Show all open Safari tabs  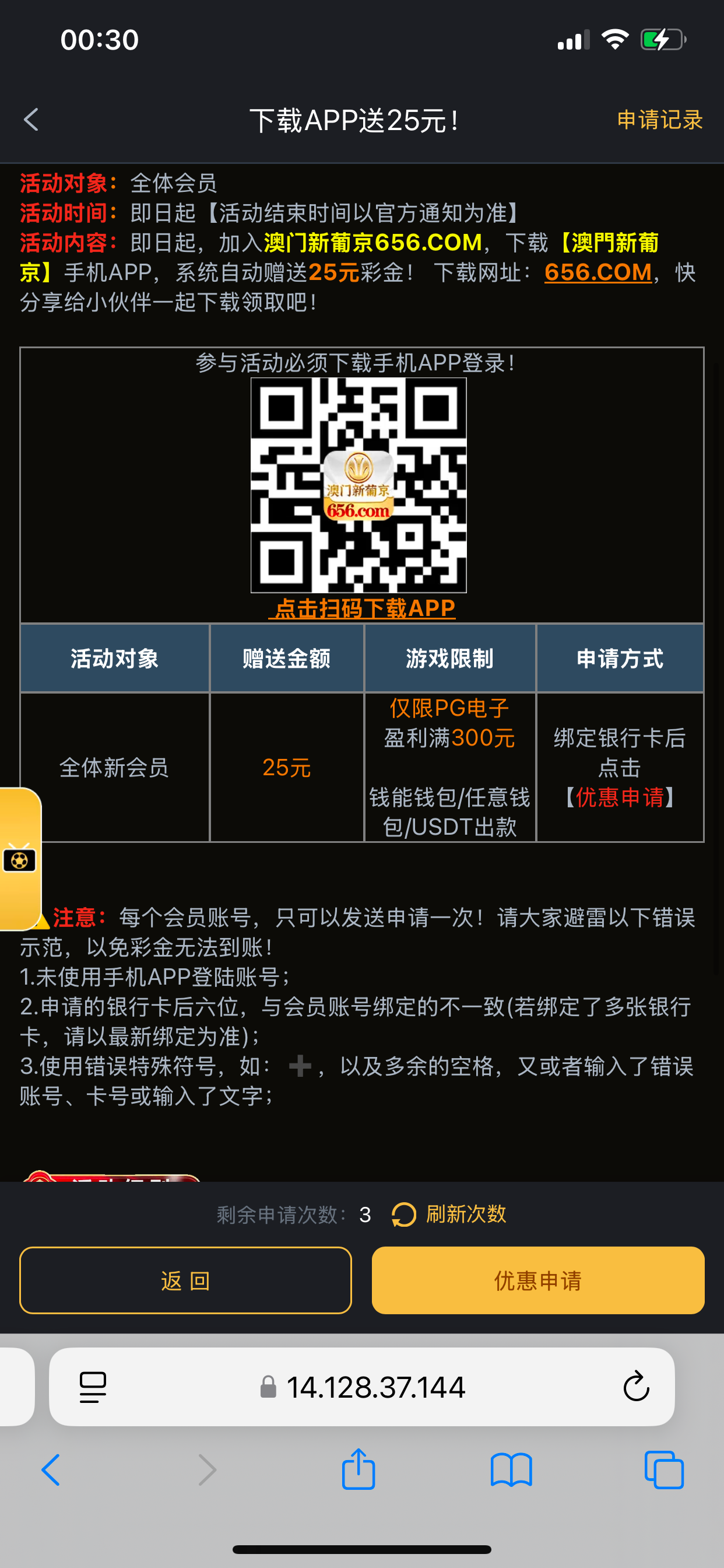pos(664,1470)
